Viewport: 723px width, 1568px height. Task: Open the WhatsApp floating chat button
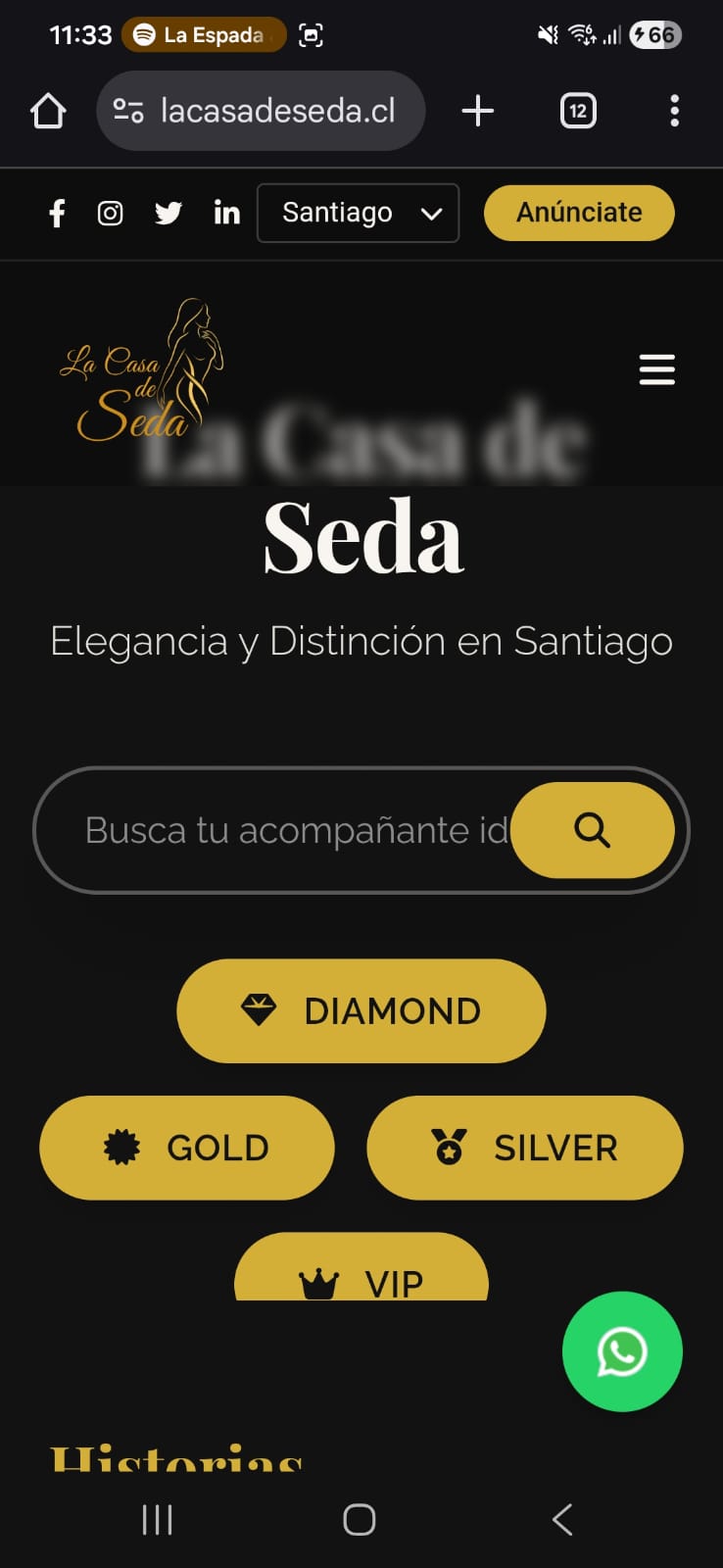tap(622, 1351)
